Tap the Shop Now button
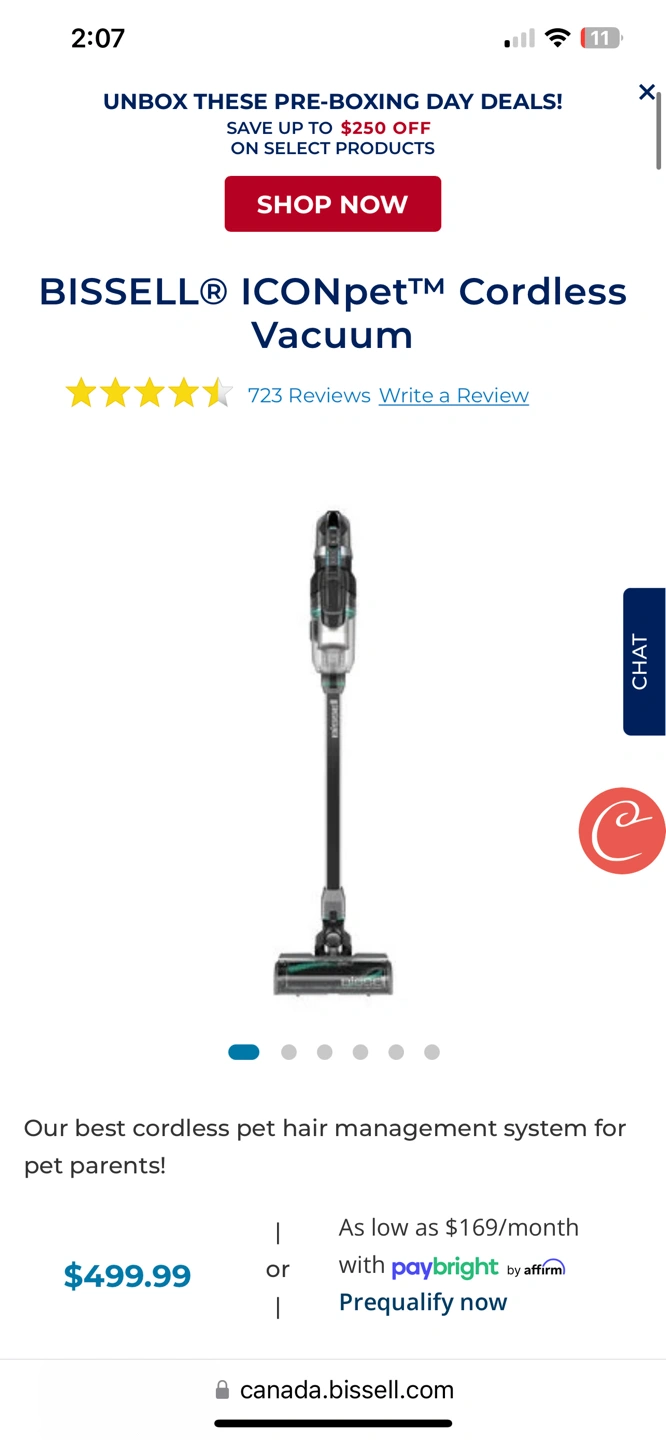The image size is (666, 1440). (332, 204)
